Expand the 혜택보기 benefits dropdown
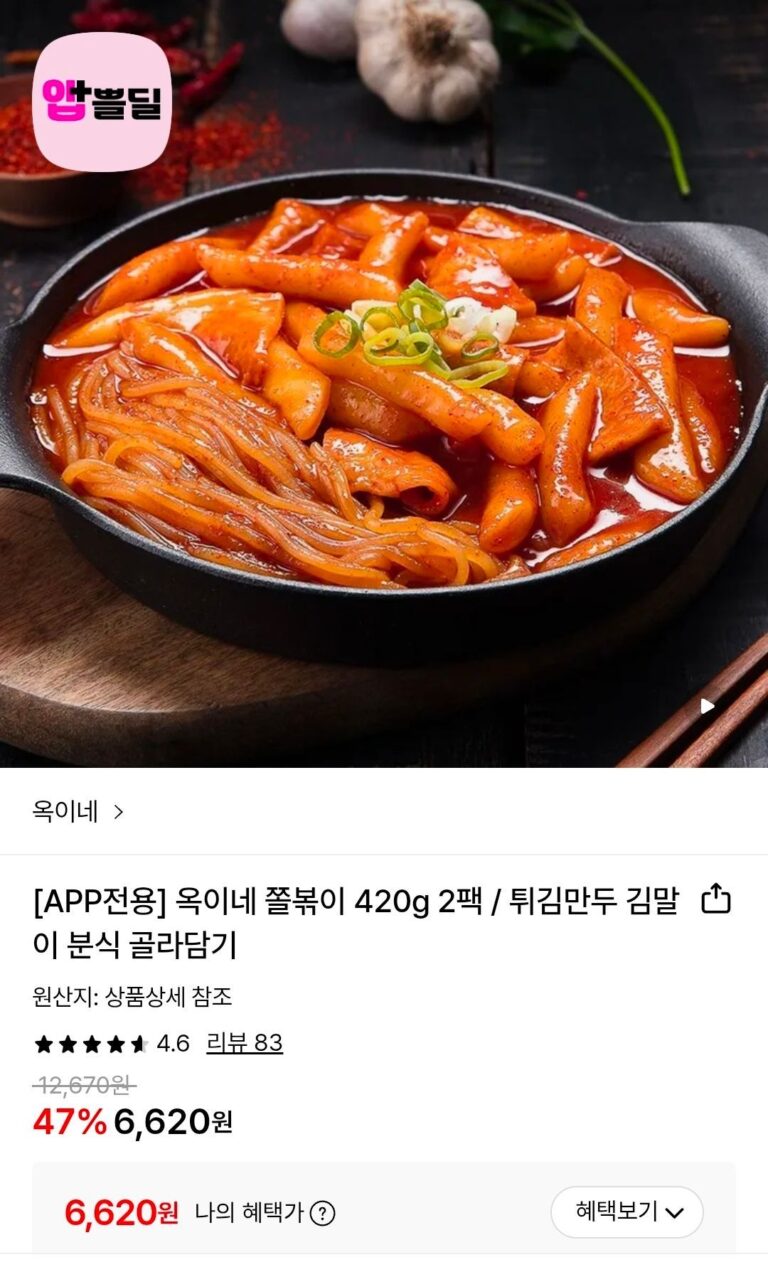 [x=627, y=1212]
